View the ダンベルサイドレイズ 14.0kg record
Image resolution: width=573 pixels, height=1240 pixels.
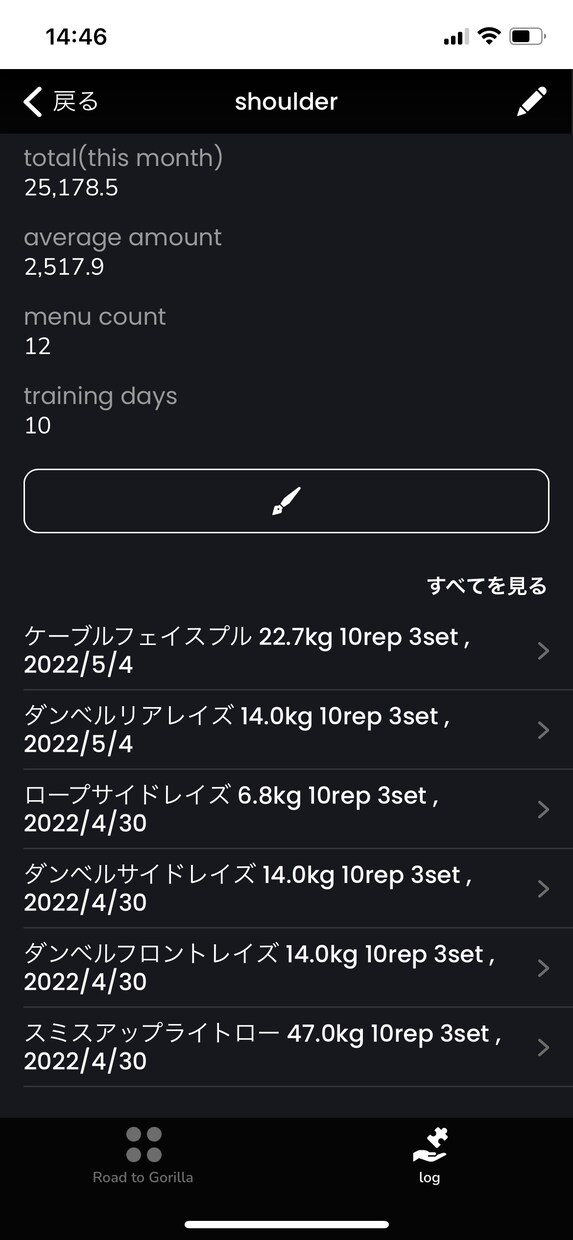coord(286,888)
